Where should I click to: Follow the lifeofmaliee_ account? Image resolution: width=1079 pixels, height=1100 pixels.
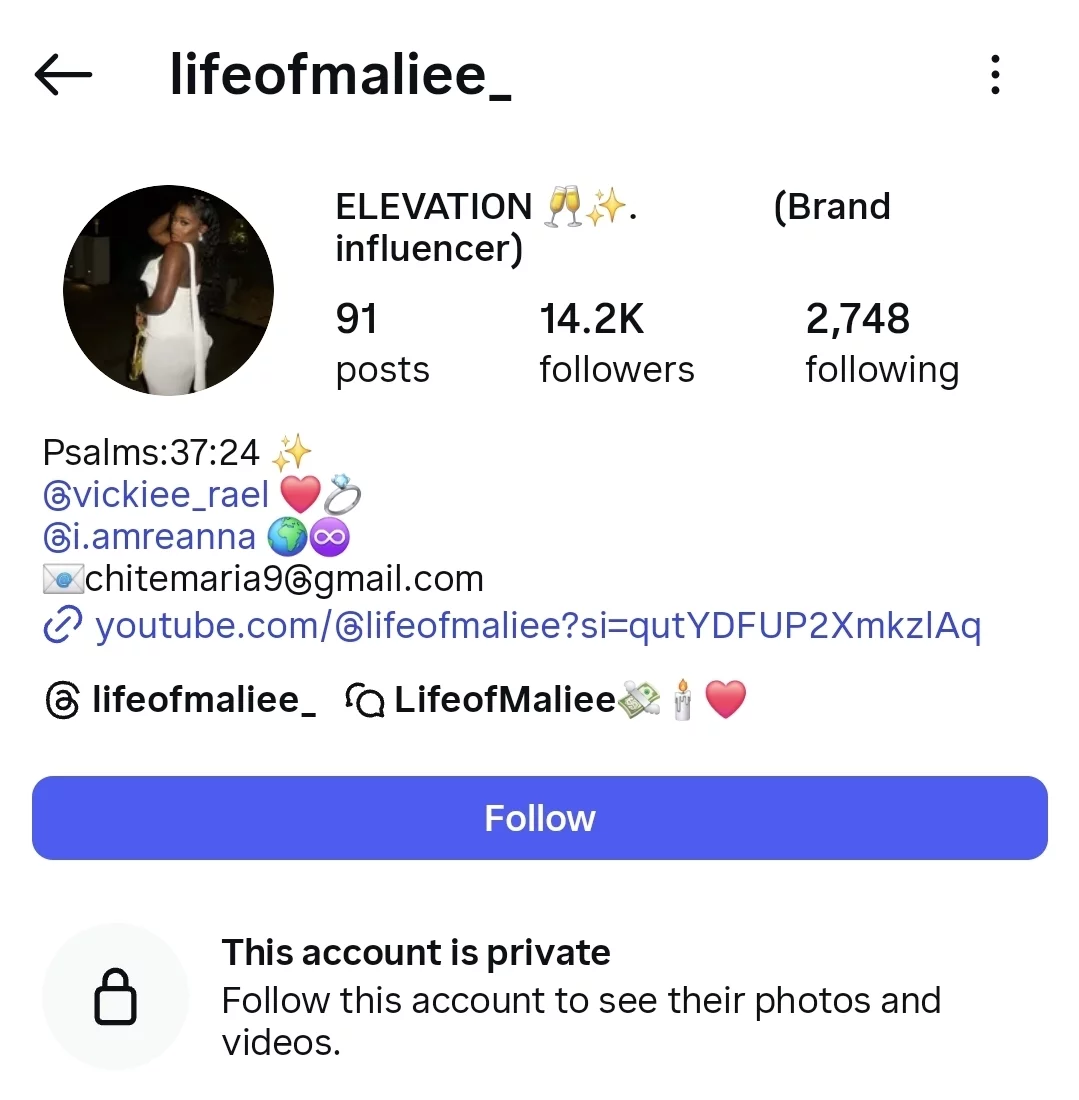[539, 818]
